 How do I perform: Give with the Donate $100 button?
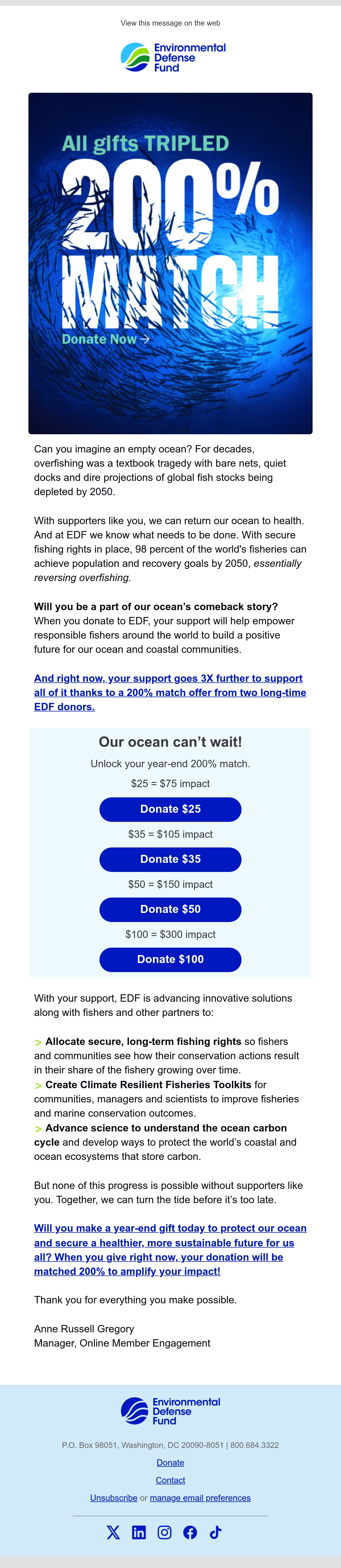(x=170, y=959)
